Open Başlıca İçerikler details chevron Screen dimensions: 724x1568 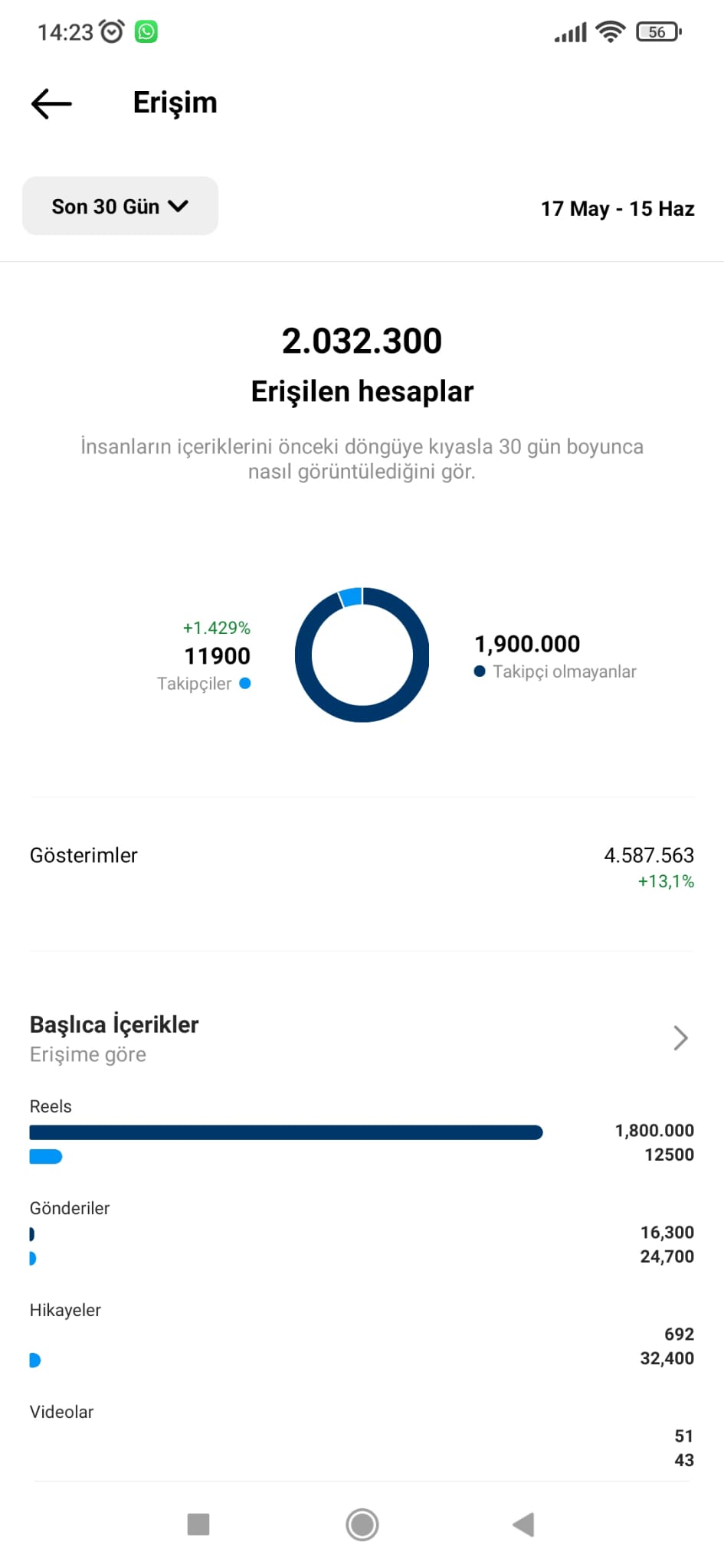pos(680,1037)
